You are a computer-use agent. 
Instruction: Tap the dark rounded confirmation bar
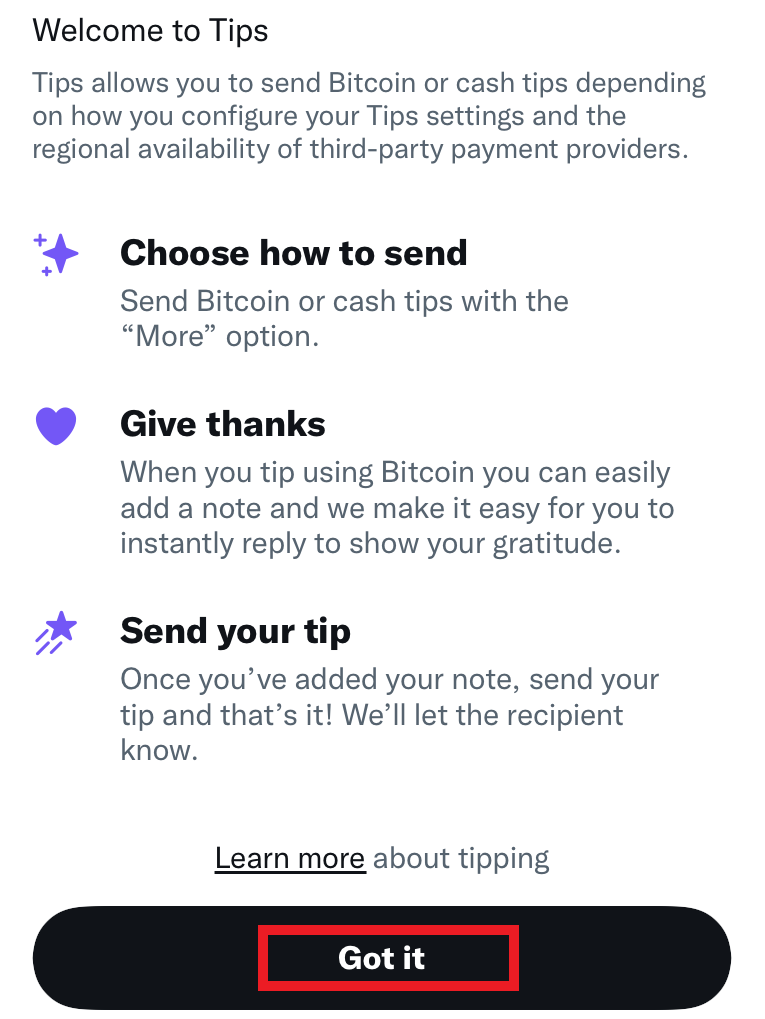(x=382, y=957)
